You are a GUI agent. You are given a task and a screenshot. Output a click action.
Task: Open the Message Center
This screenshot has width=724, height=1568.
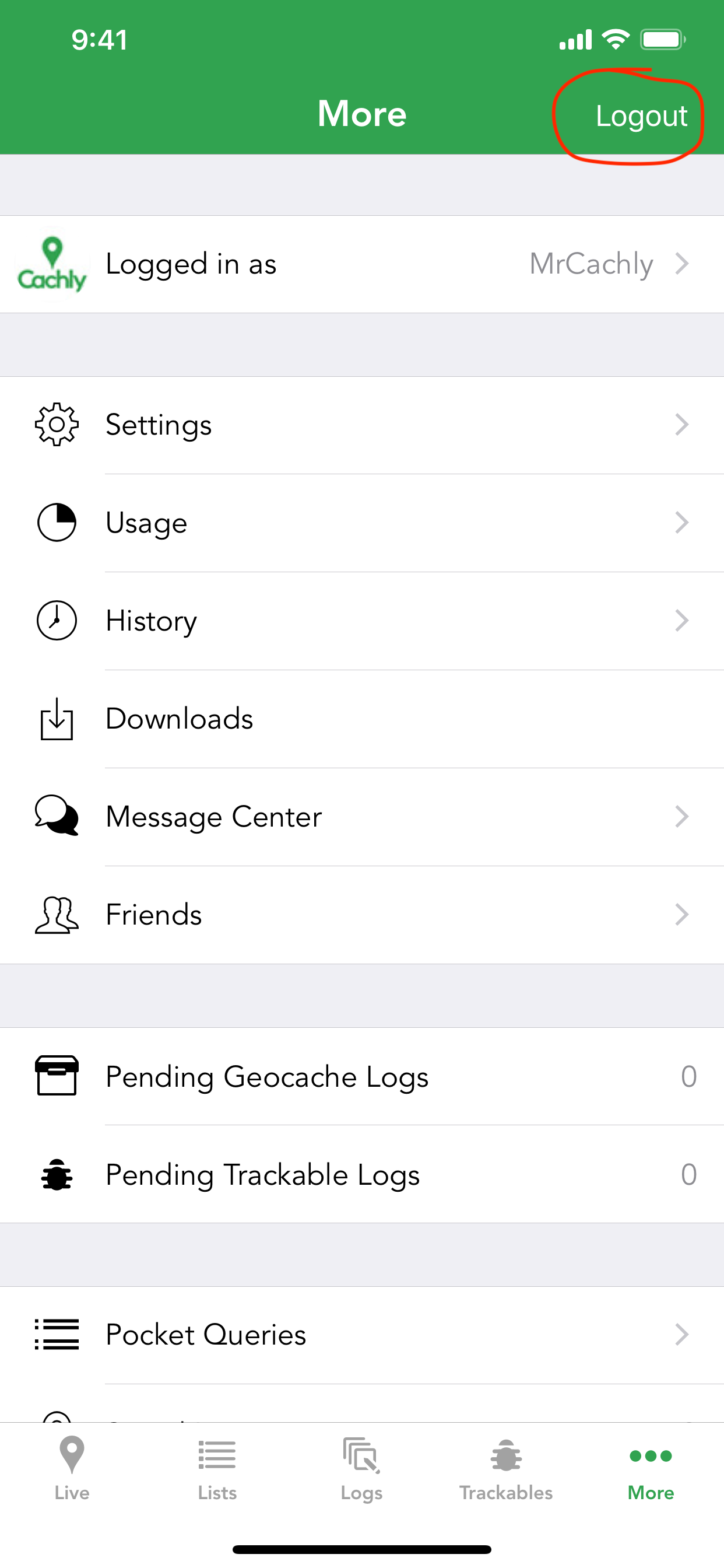point(362,817)
